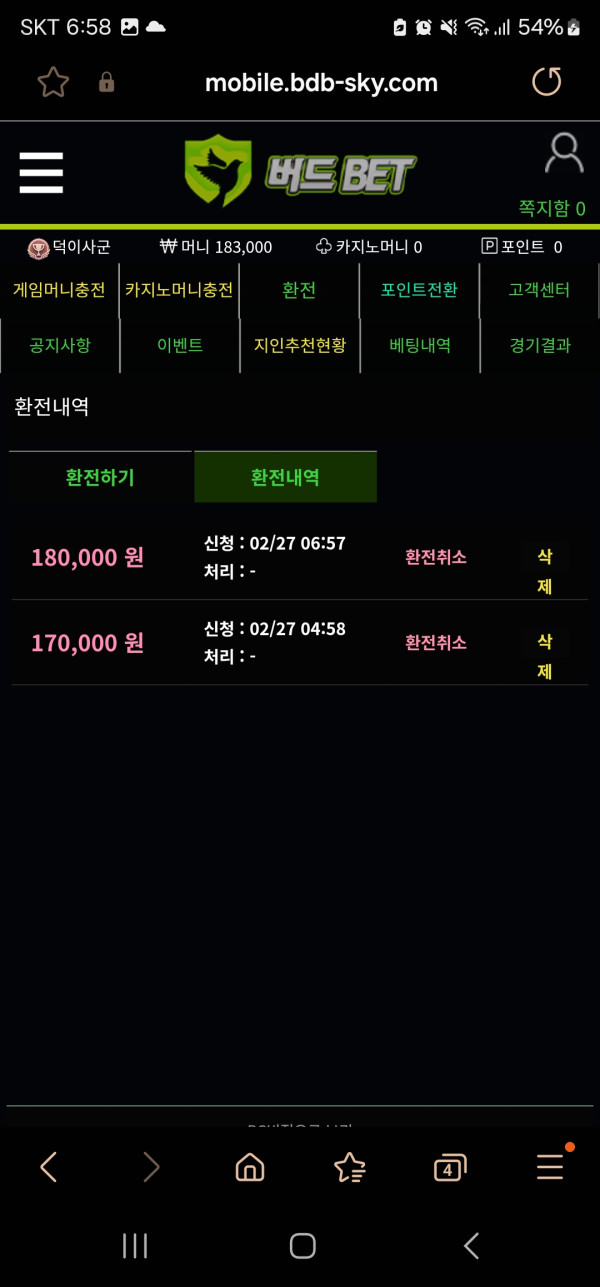Open the 환전 menu item
The height and width of the screenshot is (1287, 600).
[299, 290]
